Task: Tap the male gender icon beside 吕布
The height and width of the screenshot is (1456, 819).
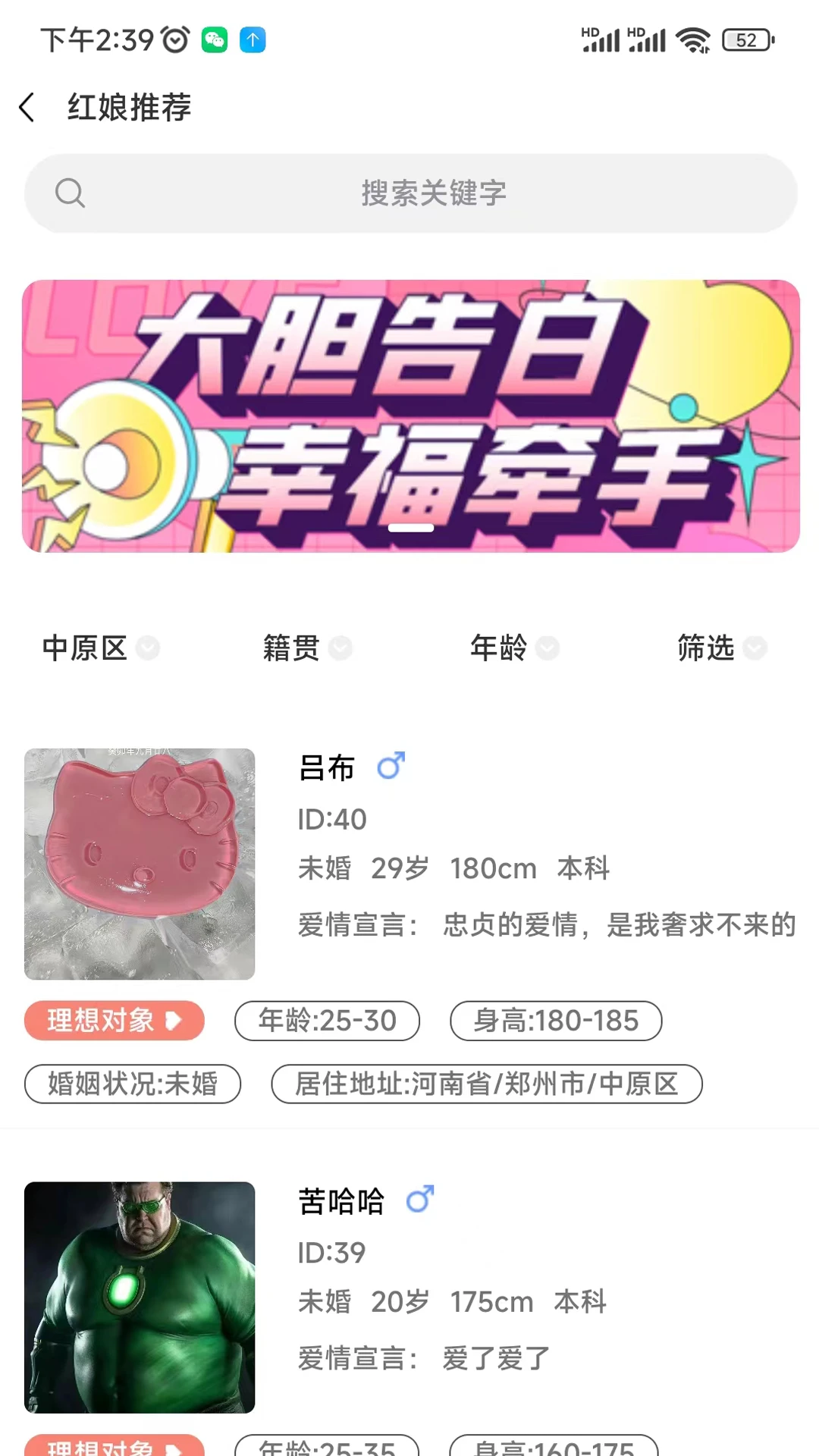Action: coord(392,767)
